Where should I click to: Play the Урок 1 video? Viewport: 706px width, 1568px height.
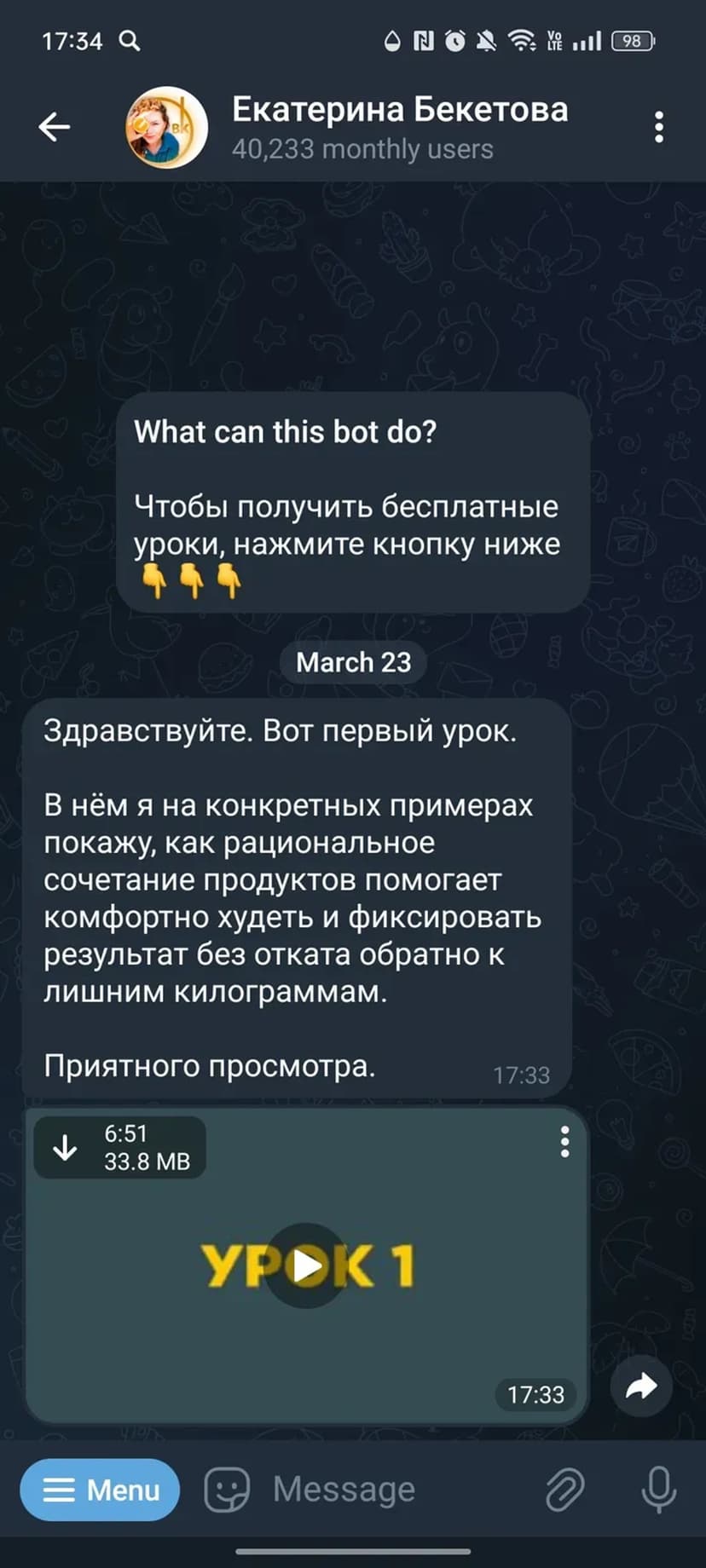(306, 1266)
